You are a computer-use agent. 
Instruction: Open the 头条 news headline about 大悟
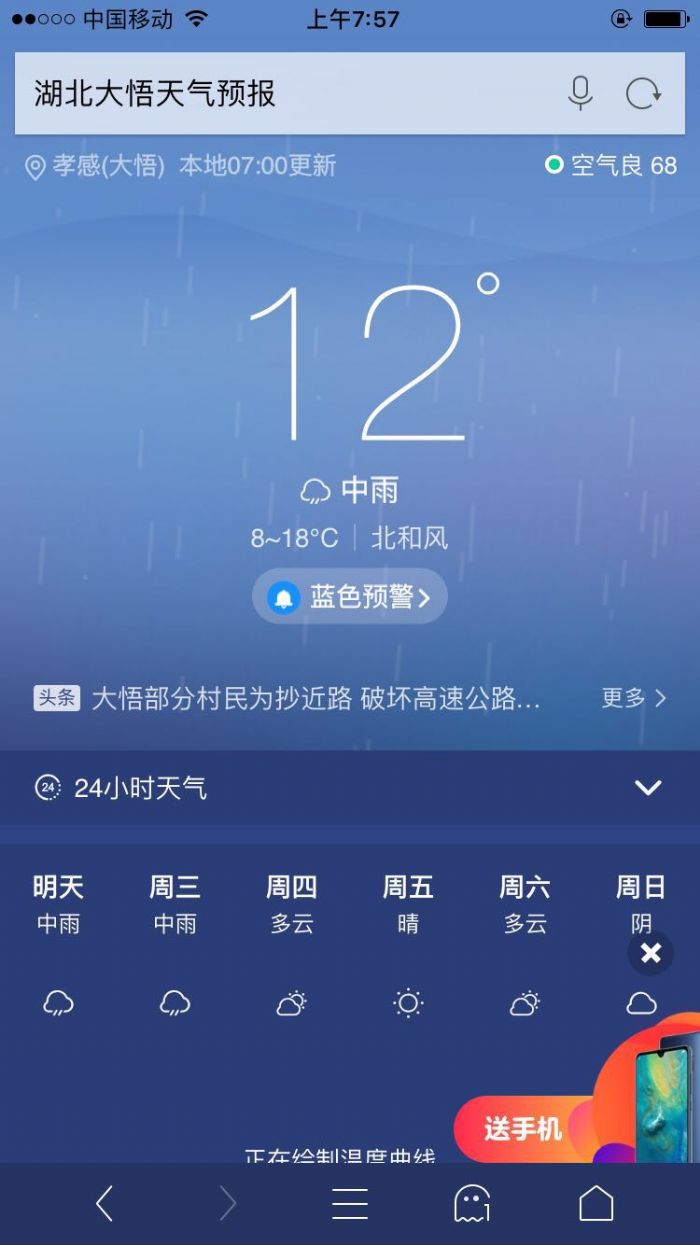pos(315,698)
